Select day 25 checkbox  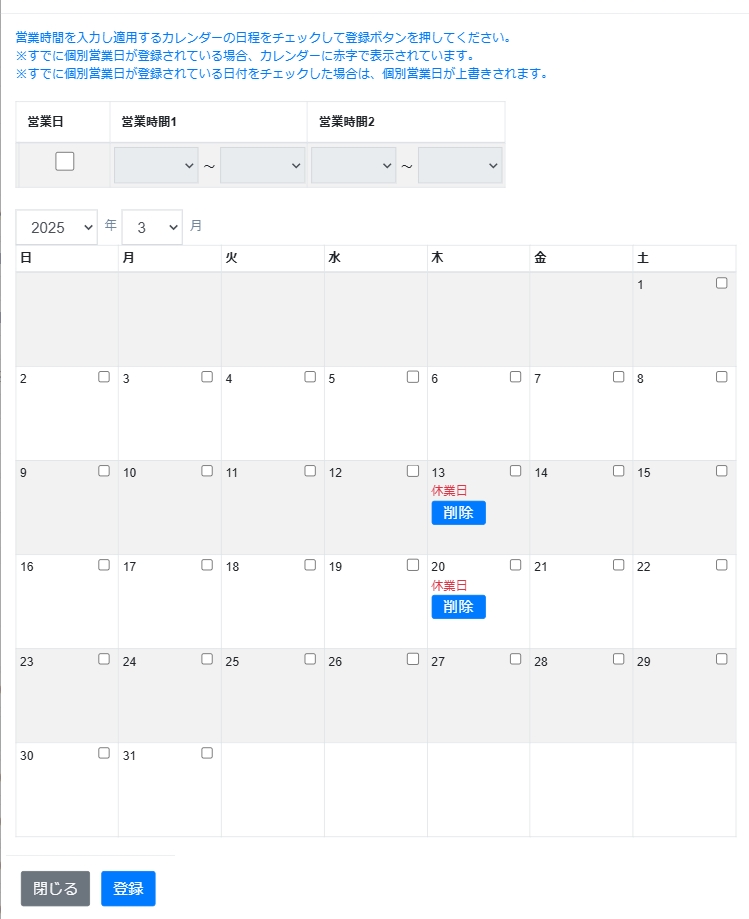(310, 659)
